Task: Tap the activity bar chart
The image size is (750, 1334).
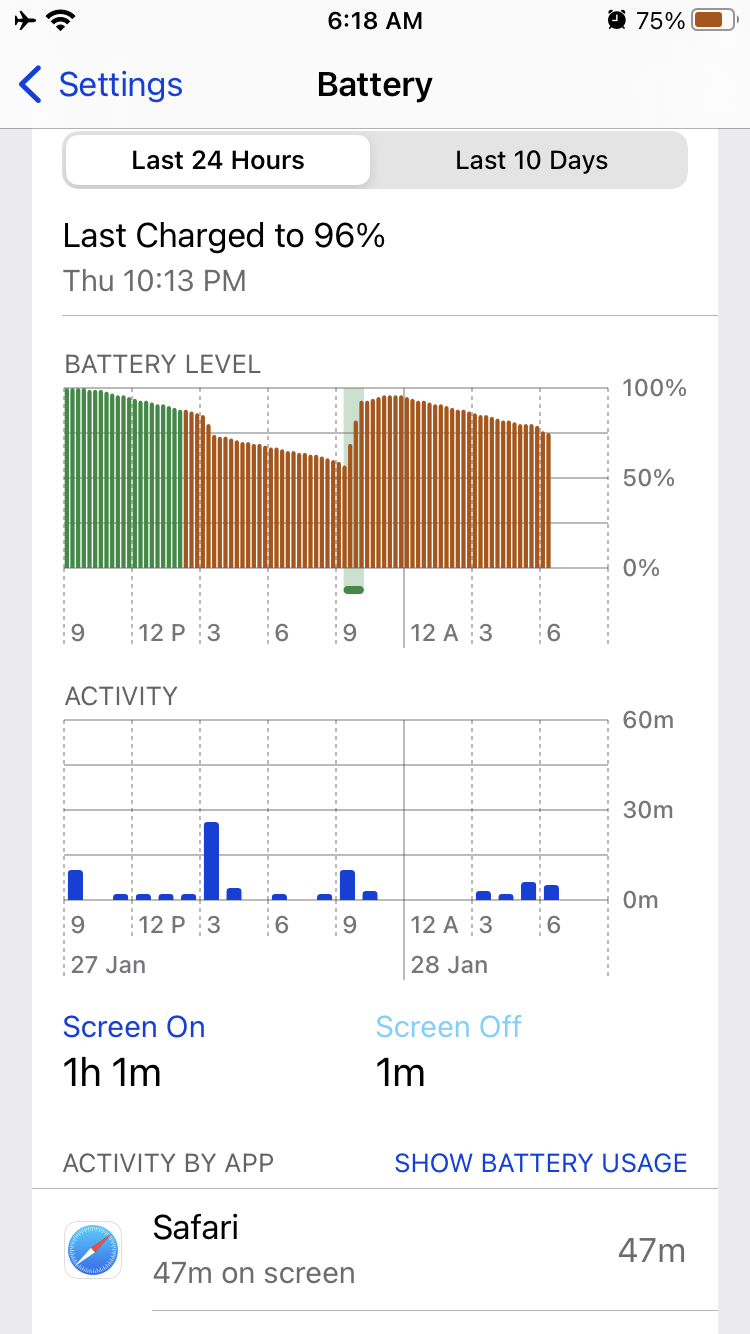Action: coord(336,810)
